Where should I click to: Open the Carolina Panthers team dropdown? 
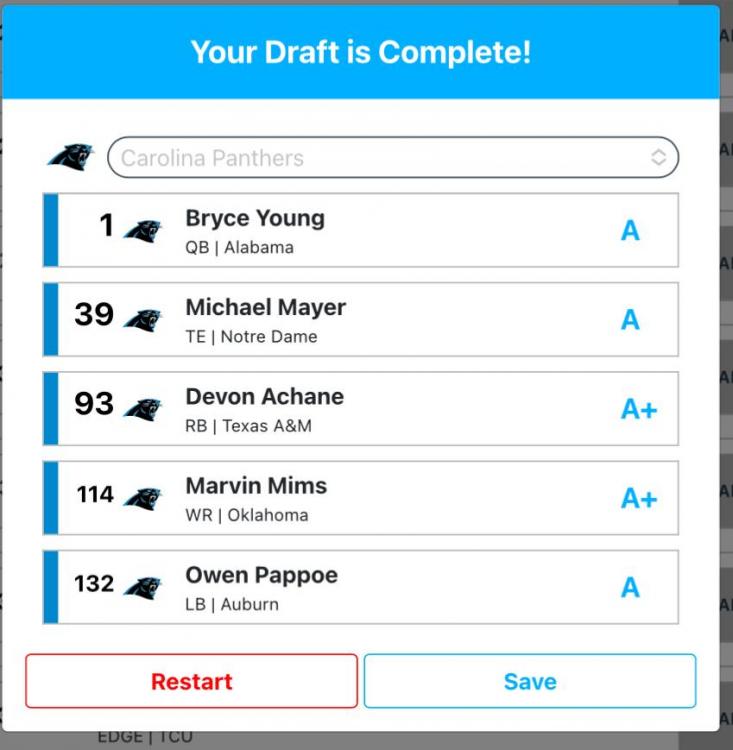(x=392, y=158)
